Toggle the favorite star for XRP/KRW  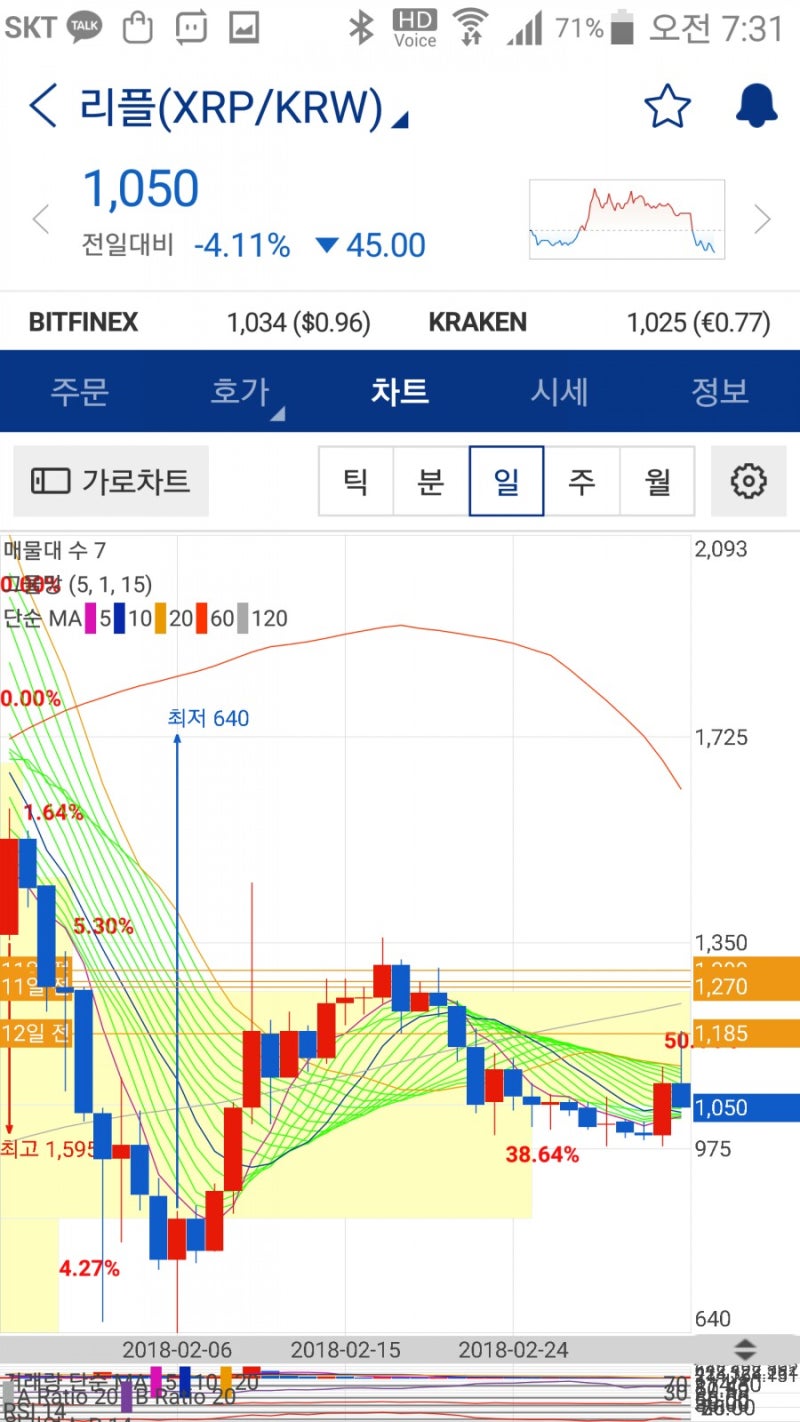pyautogui.click(x=668, y=107)
